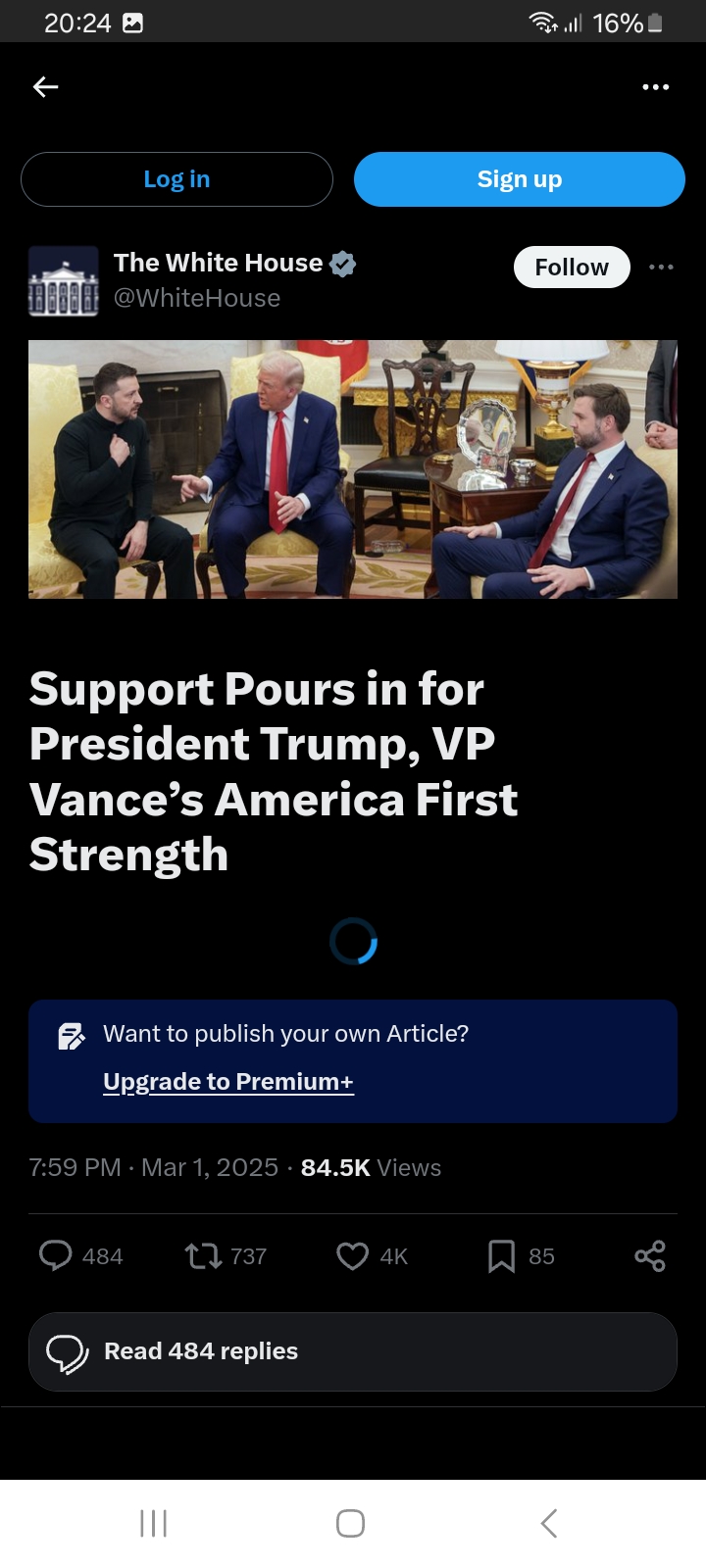Open The White House profile avatar
Viewport: 706px width, 1568px height.
pyautogui.click(x=64, y=280)
